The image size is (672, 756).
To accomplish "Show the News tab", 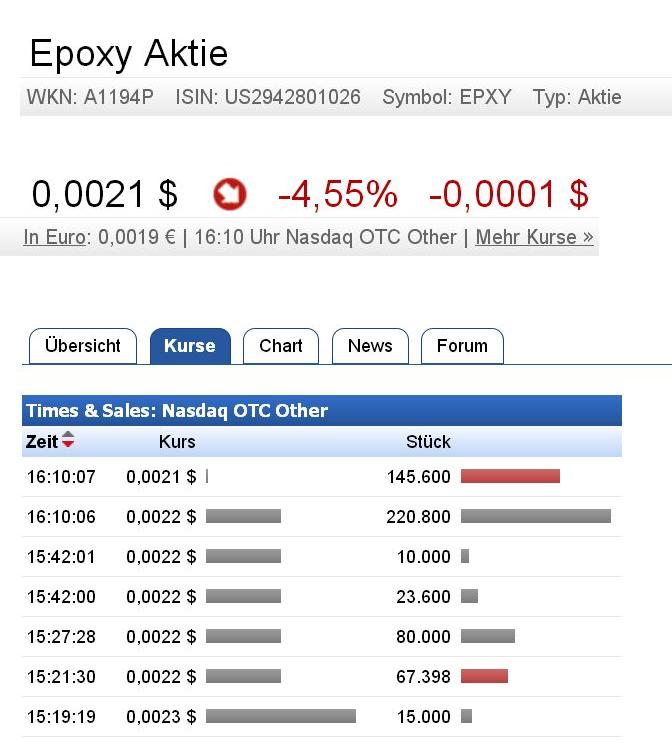I will click(x=370, y=346).
